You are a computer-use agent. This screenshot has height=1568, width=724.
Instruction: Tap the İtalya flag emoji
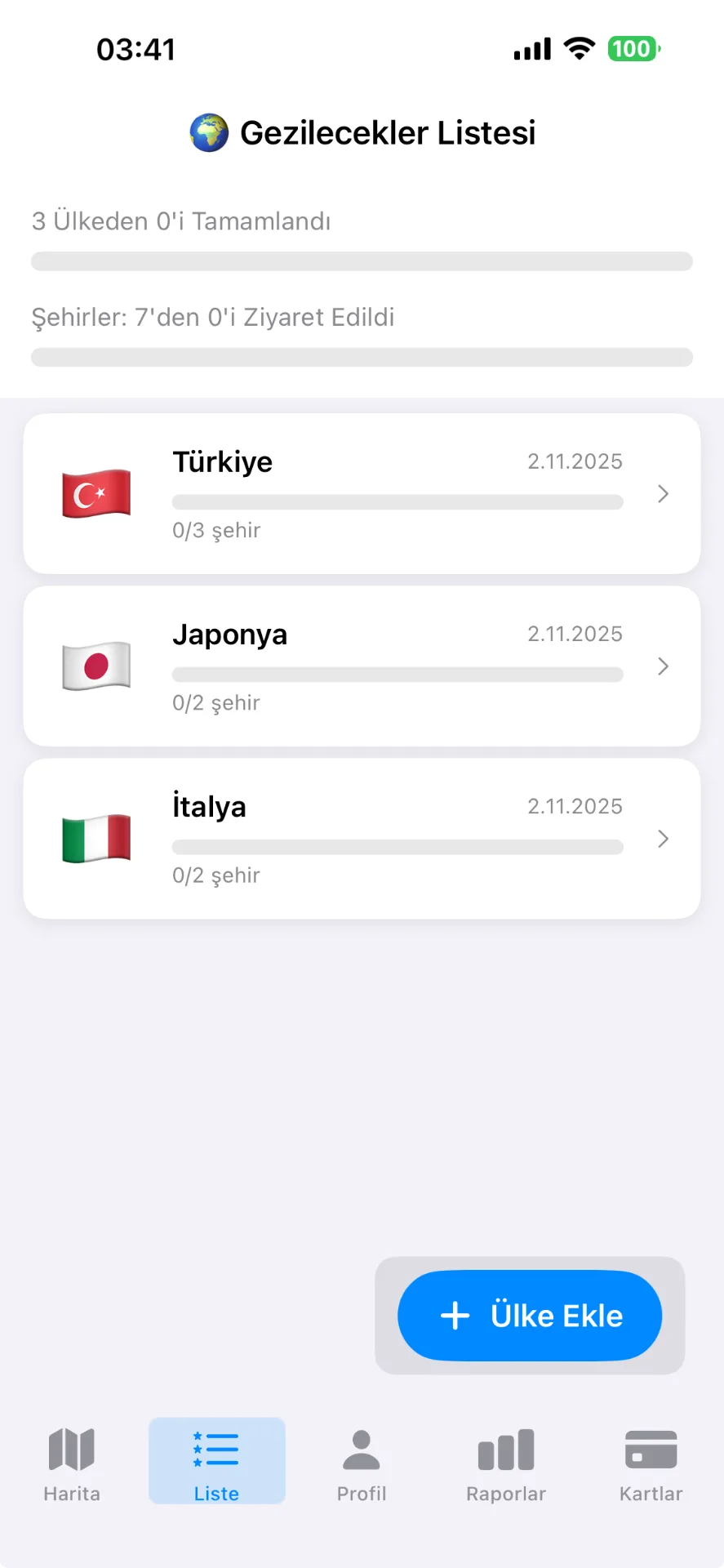click(96, 838)
